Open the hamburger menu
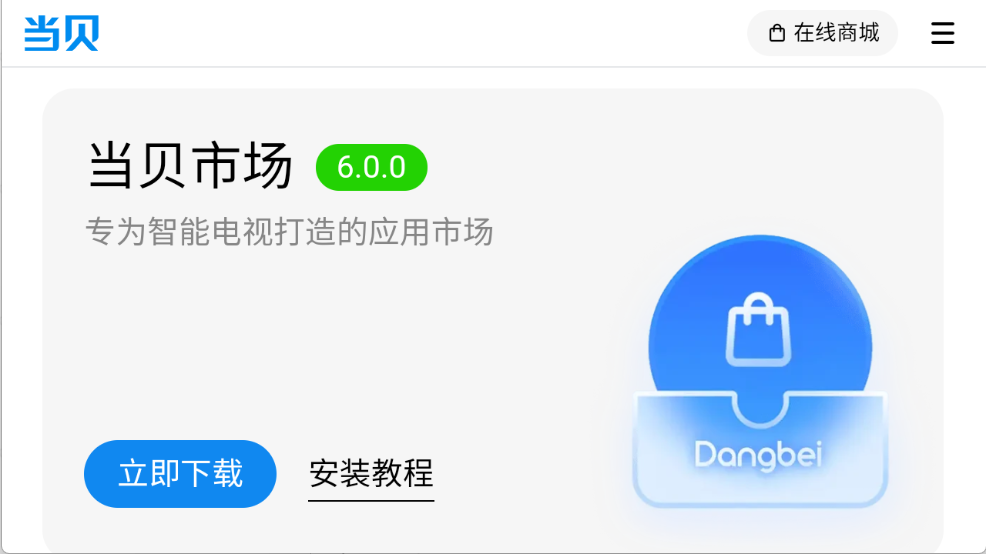 [942, 34]
